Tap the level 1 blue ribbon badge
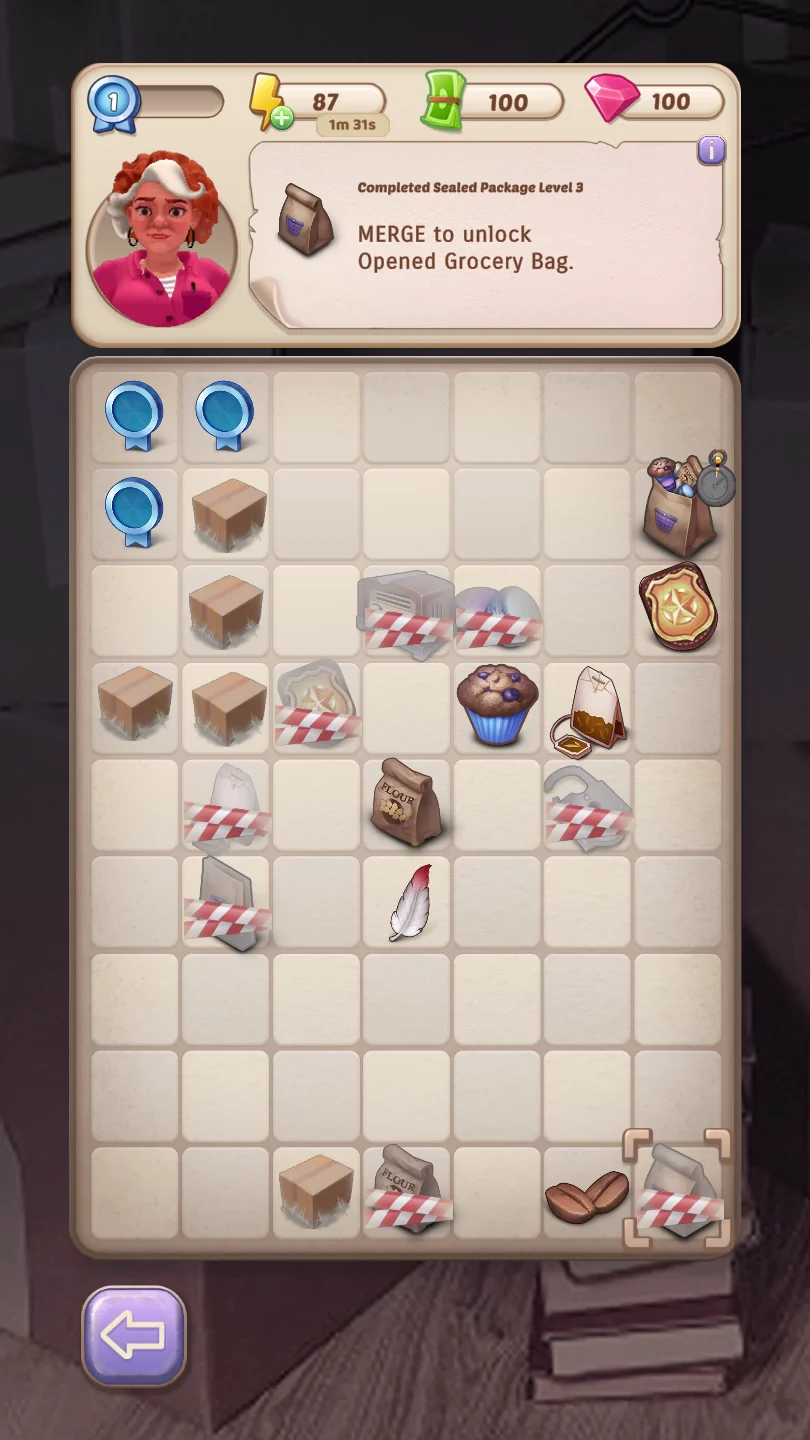This screenshot has width=810, height=1440. coord(113,102)
